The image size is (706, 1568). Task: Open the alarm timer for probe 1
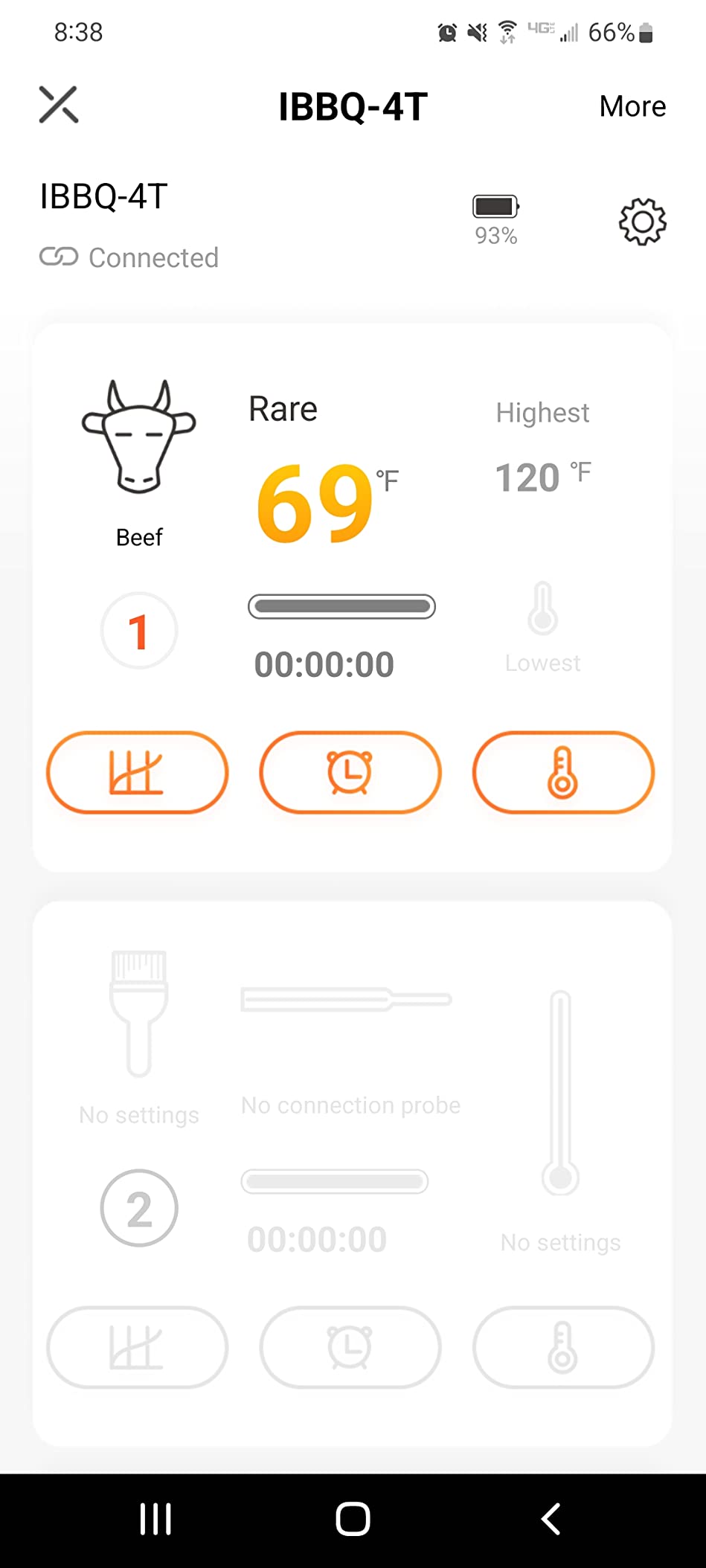pyautogui.click(x=350, y=773)
